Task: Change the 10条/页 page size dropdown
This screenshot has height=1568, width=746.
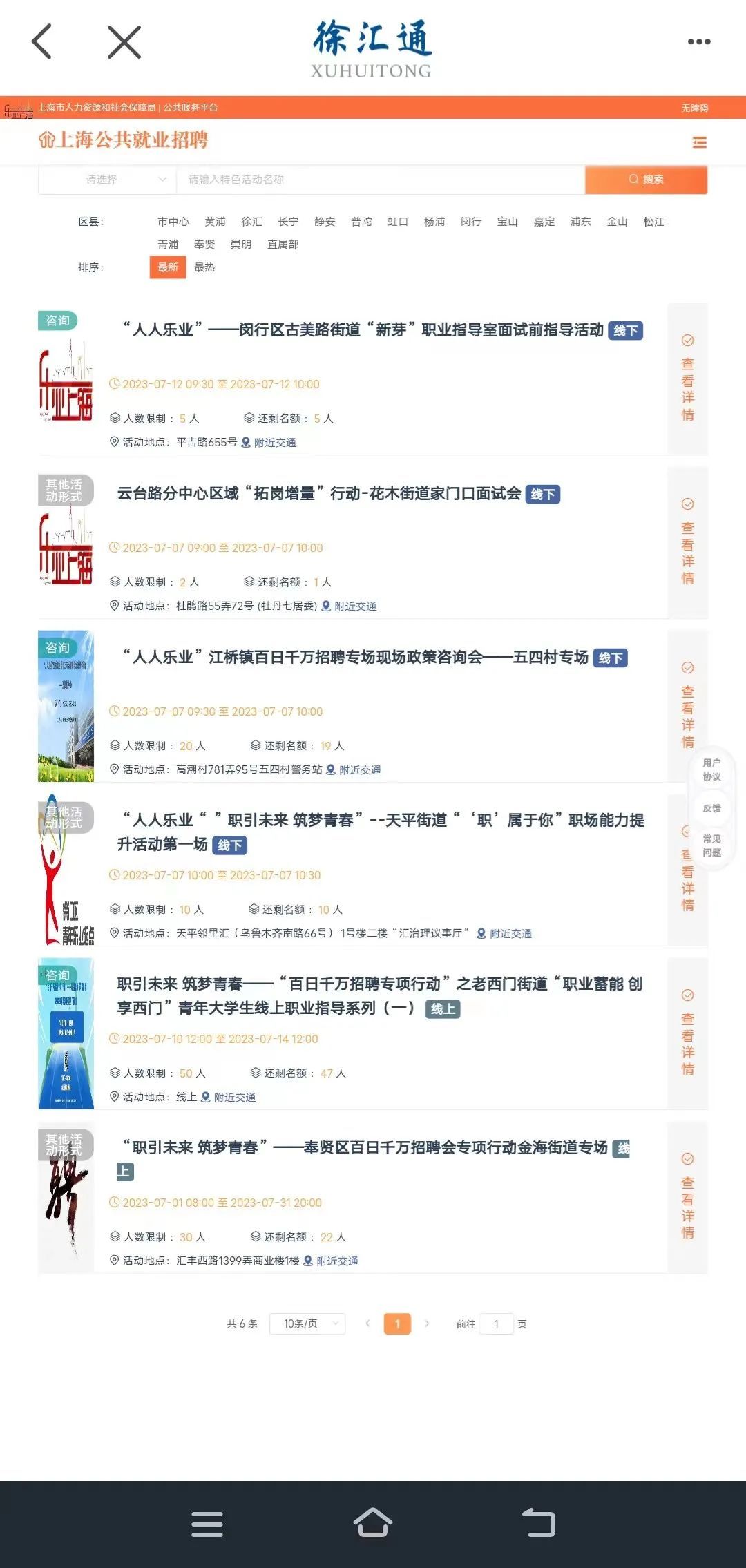Action: pos(307,1323)
